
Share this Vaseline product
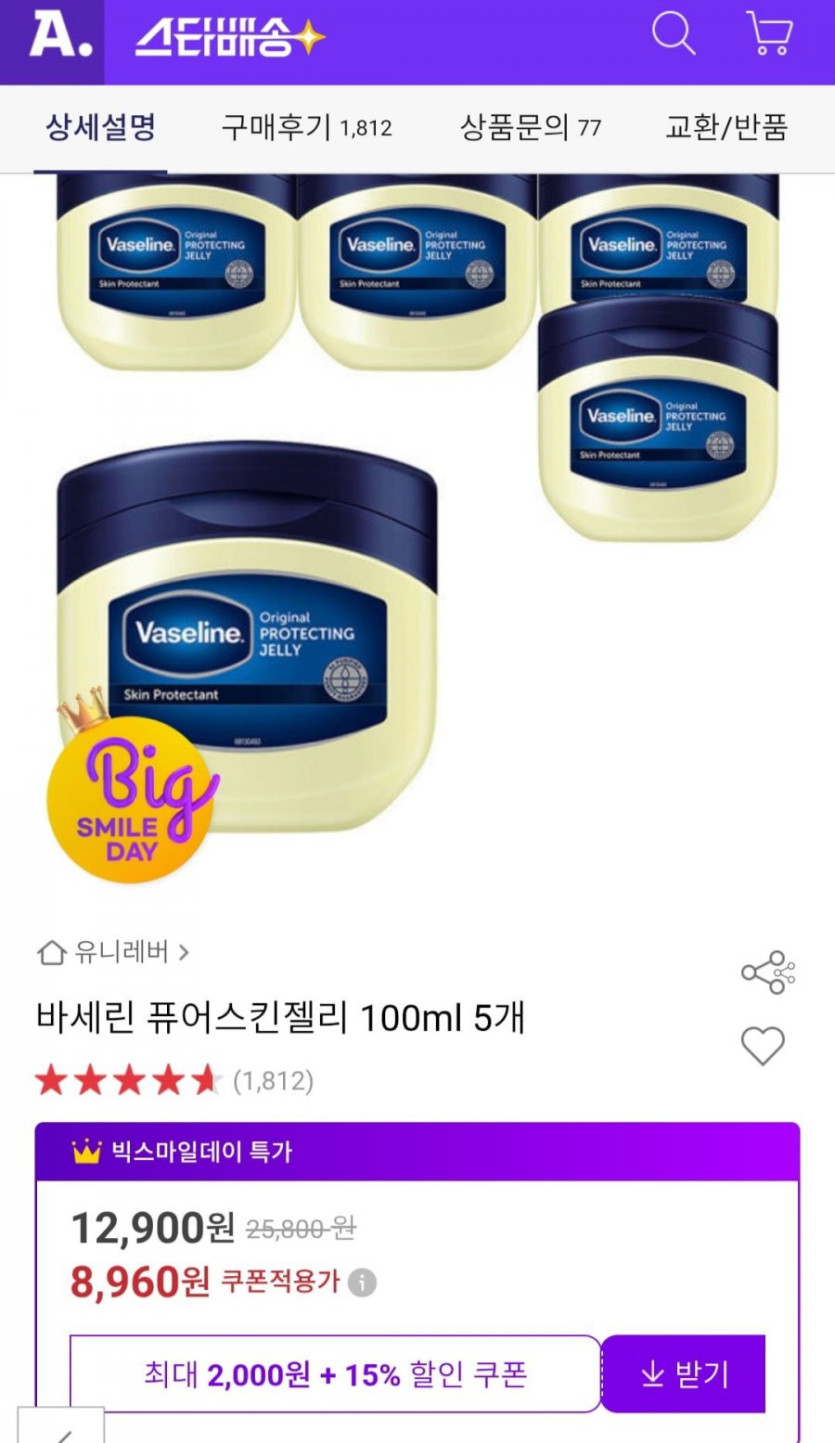pos(767,972)
